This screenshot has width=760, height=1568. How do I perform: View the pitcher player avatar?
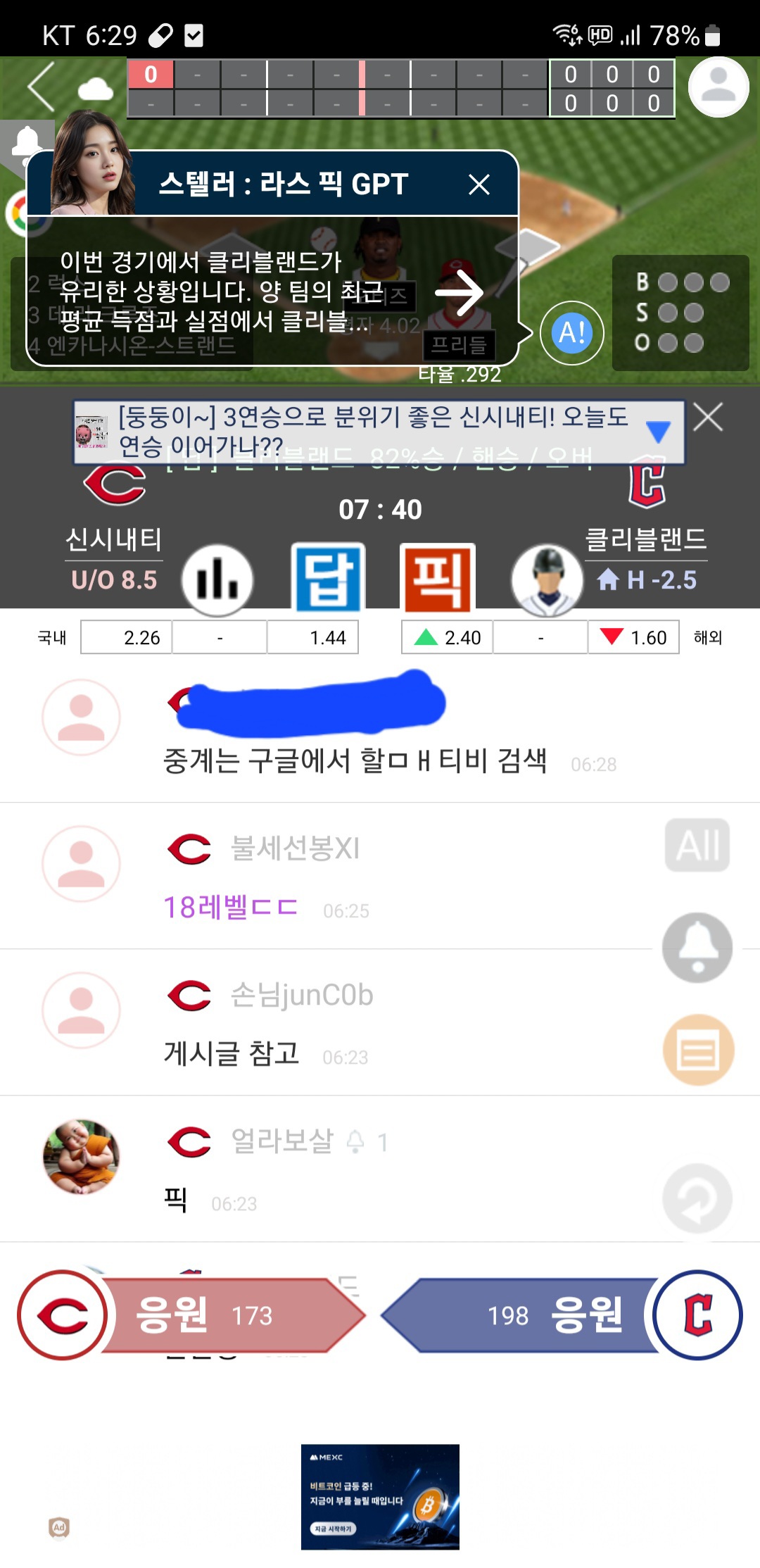(547, 579)
